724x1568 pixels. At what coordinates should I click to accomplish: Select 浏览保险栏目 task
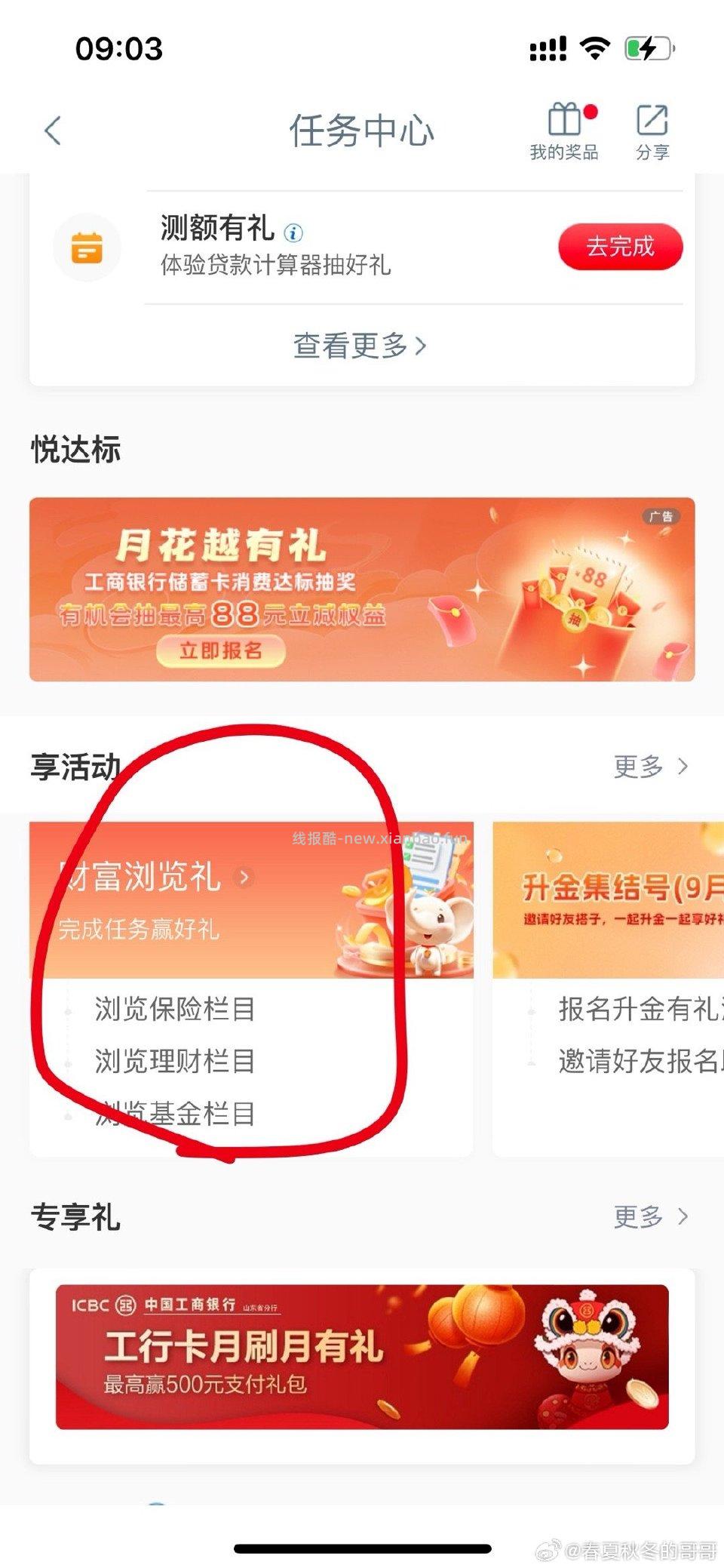(175, 1009)
